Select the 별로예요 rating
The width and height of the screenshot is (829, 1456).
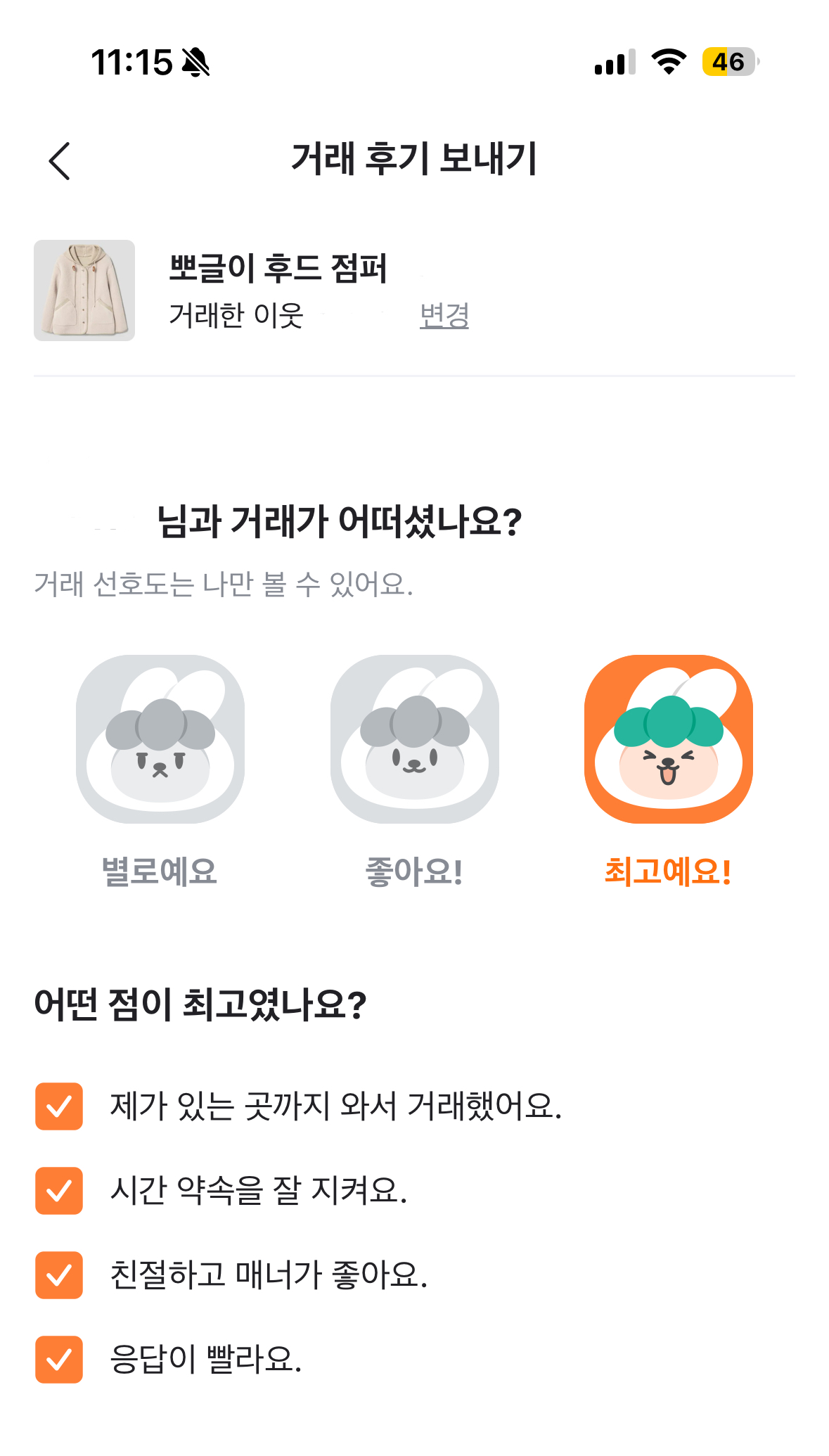pos(160,739)
